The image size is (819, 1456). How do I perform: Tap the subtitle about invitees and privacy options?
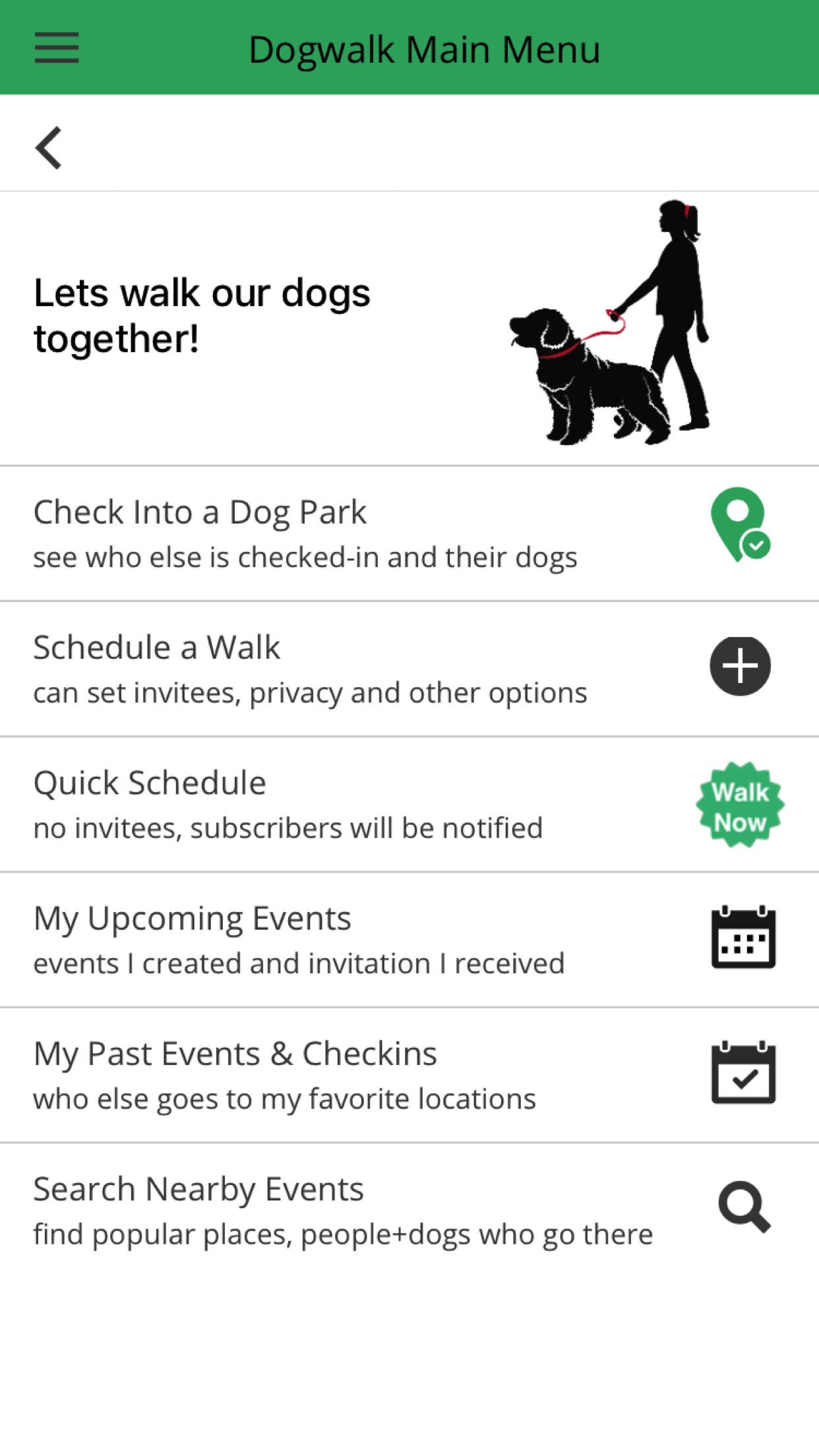(310, 692)
